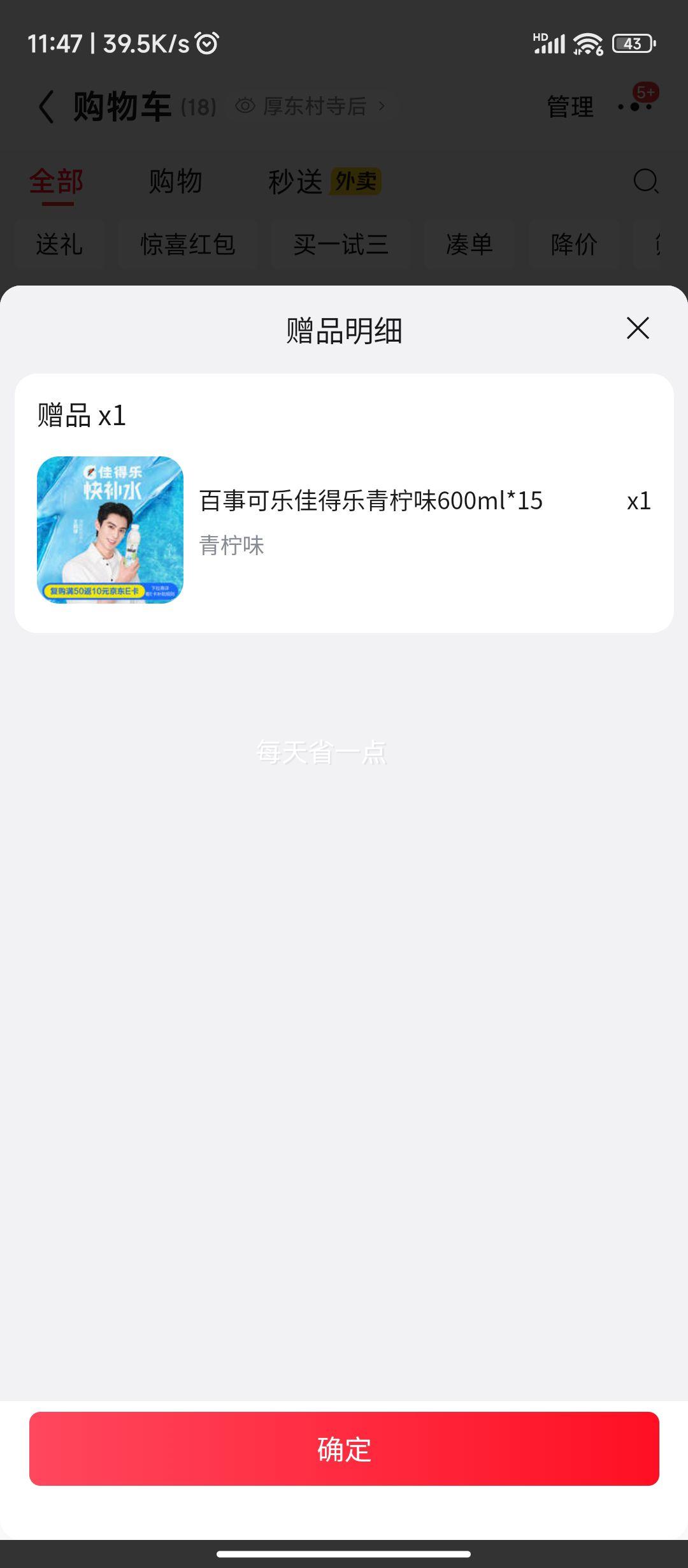The image size is (688, 1568).
Task: Open the 凑单 option
Action: click(x=470, y=245)
